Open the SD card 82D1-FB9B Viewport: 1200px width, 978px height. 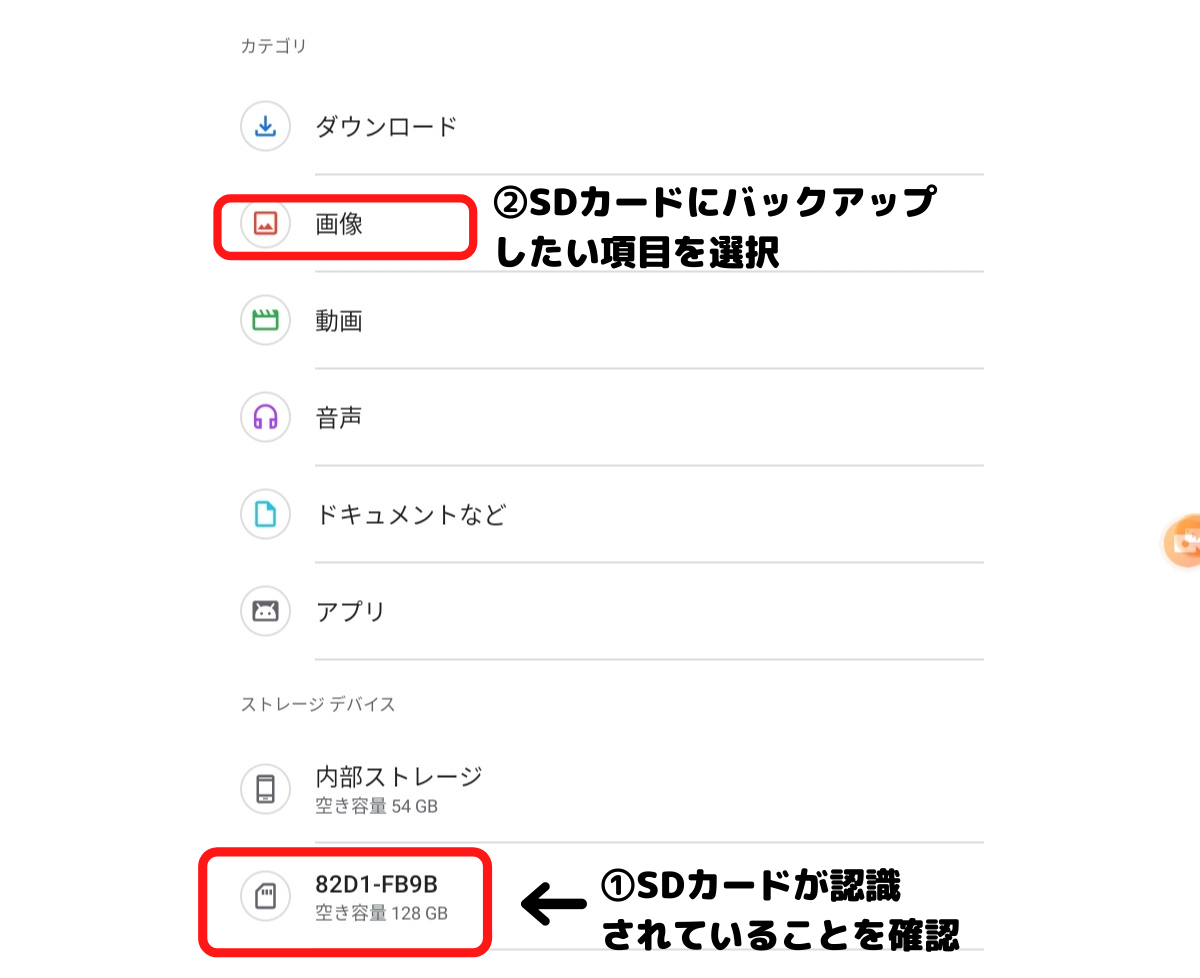coord(380,897)
